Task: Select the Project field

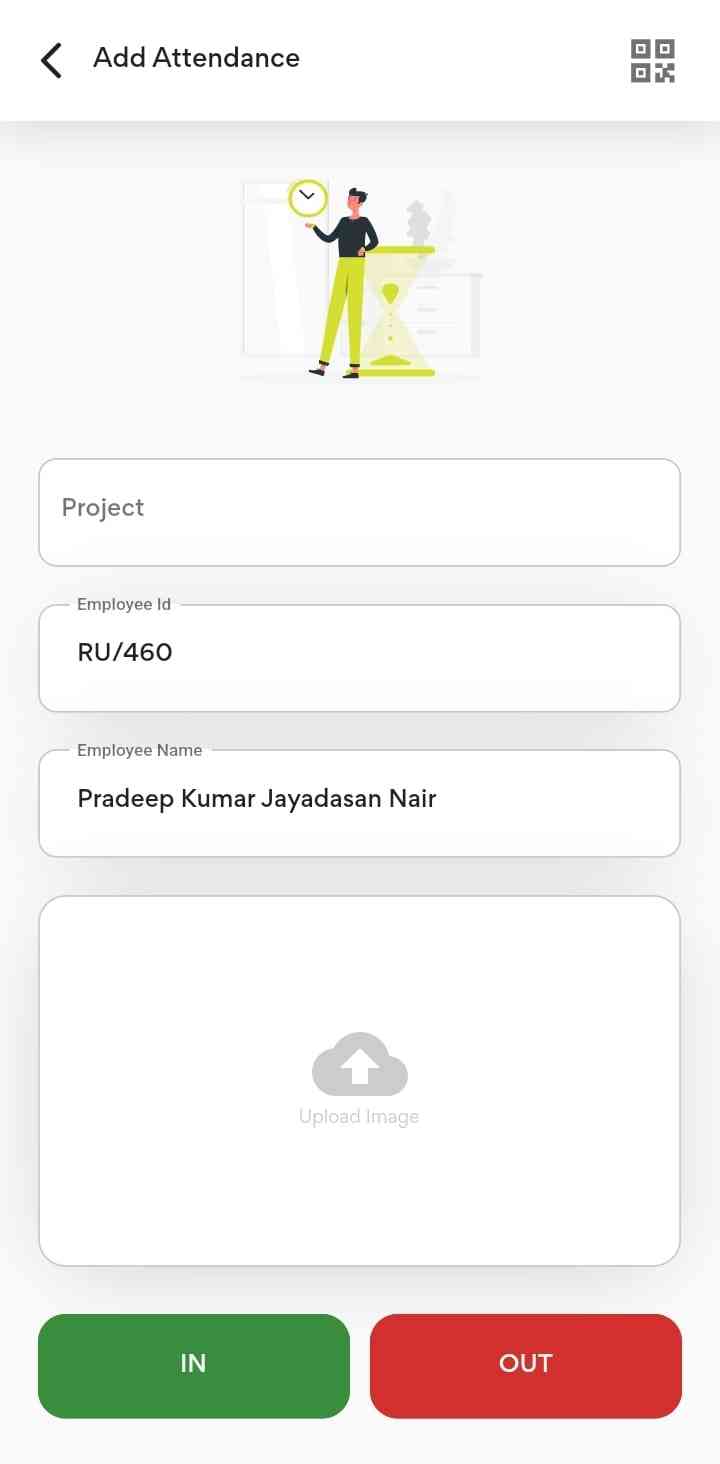Action: pyautogui.click(x=359, y=512)
